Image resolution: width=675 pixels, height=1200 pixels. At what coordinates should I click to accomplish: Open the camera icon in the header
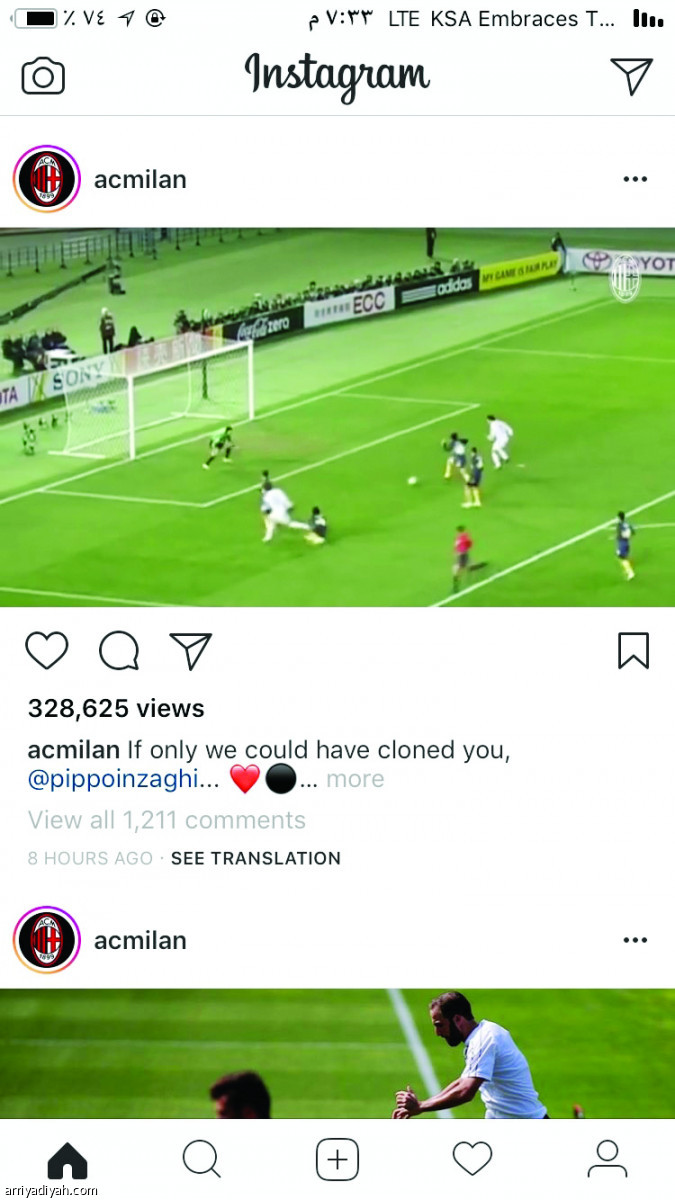tap(43, 77)
